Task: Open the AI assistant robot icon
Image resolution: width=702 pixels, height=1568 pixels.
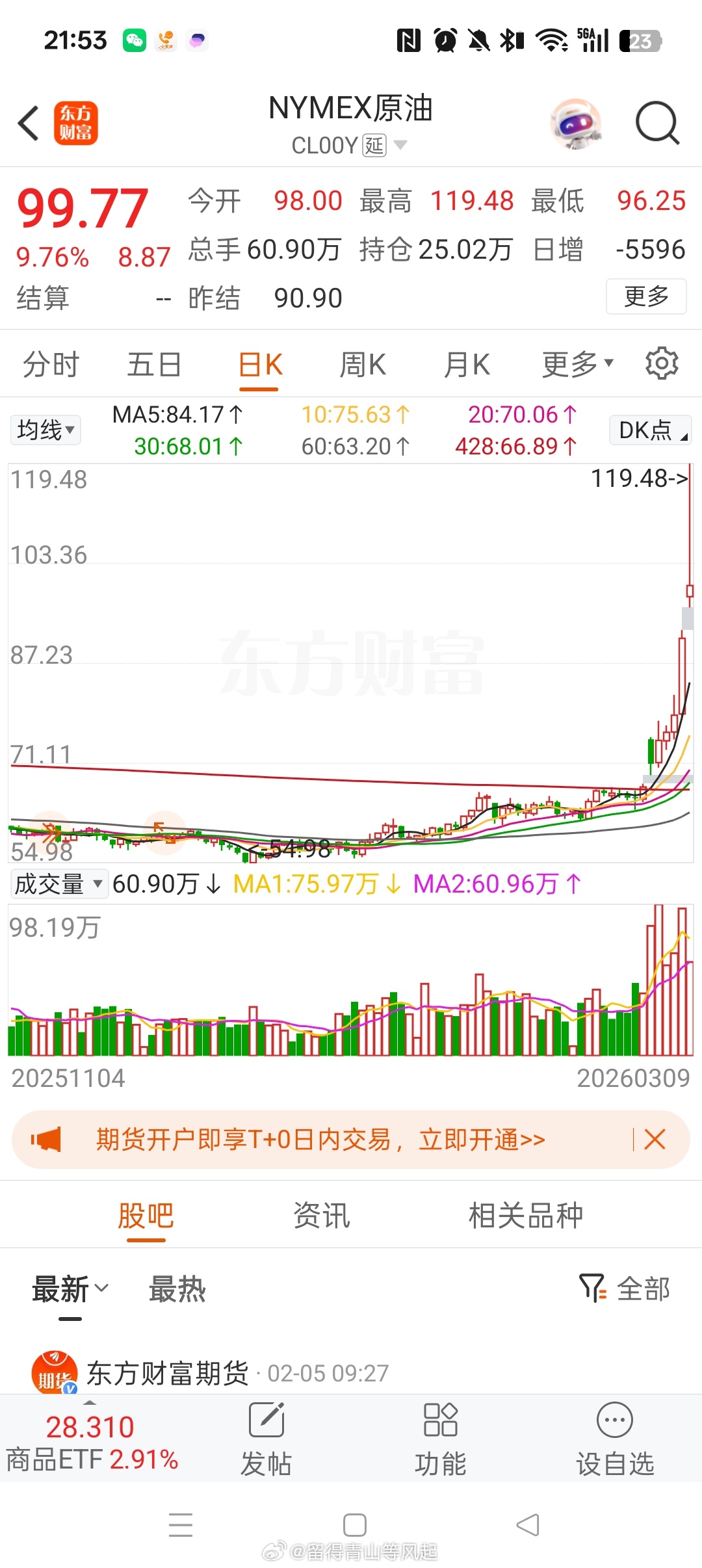Action: [x=577, y=123]
